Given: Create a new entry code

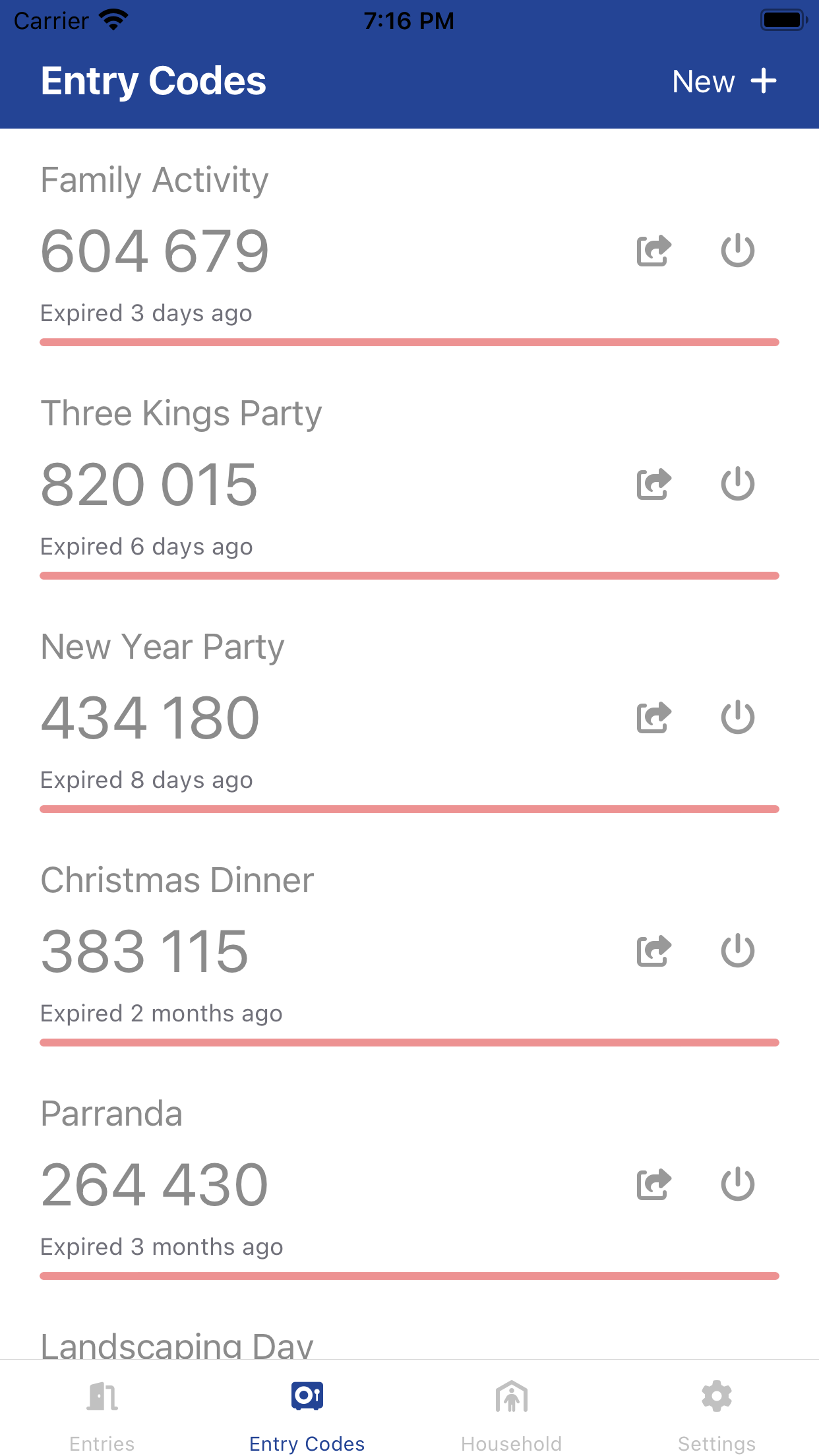Looking at the screenshot, I should pyautogui.click(x=724, y=82).
